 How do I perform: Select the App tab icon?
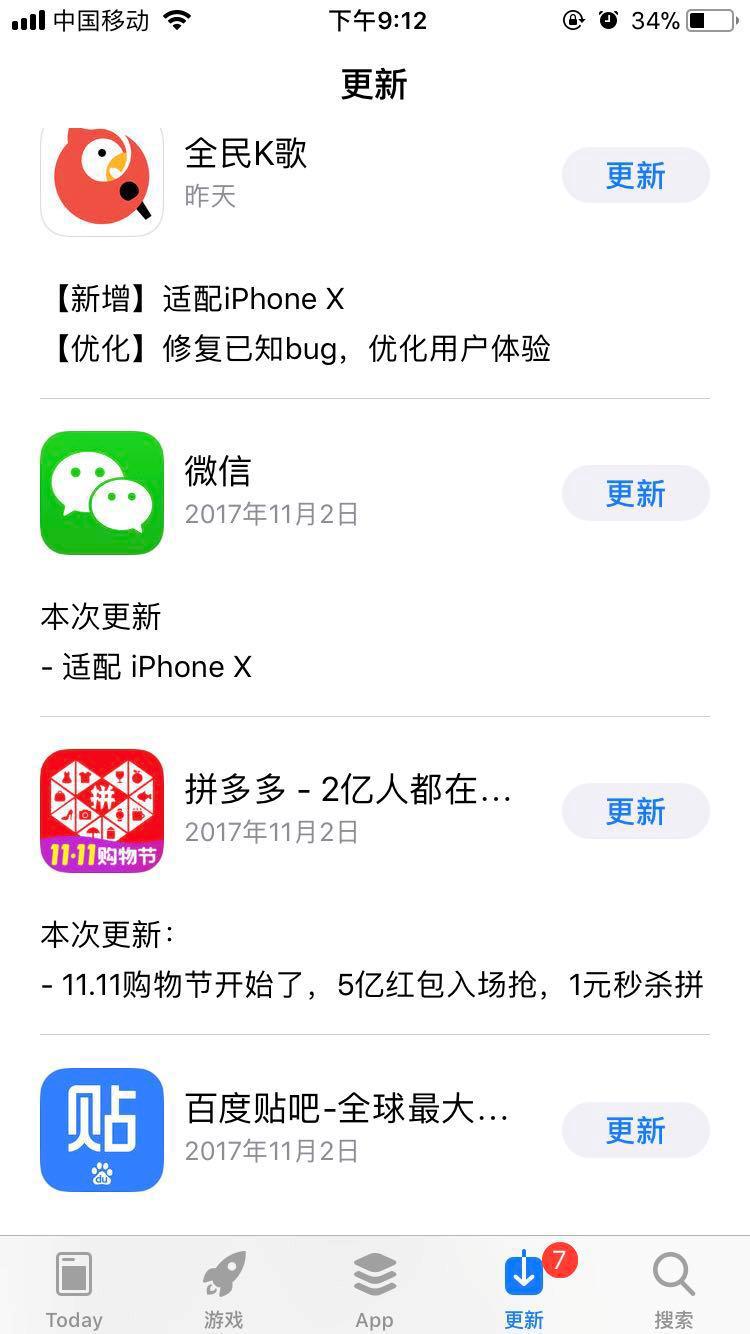(x=374, y=1272)
